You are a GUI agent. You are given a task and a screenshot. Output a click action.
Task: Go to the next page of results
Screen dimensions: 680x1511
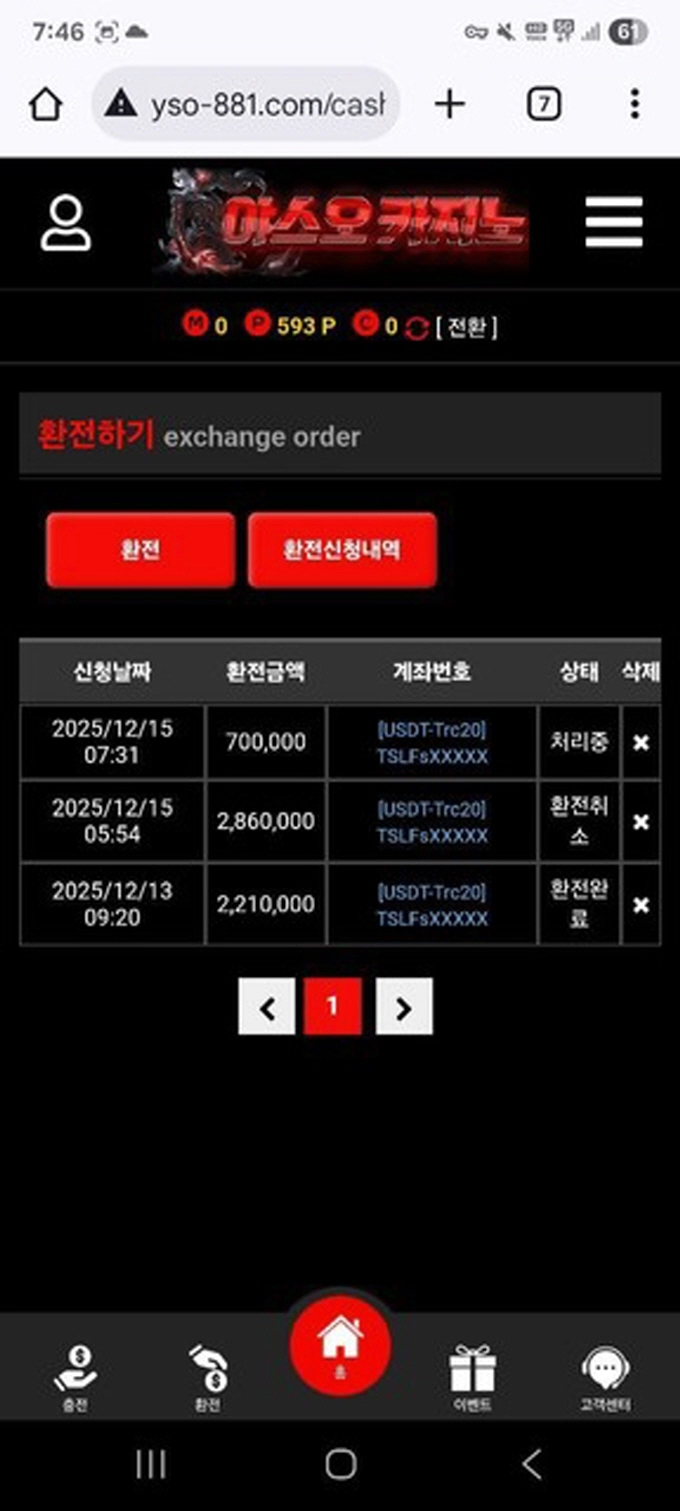pos(404,1007)
